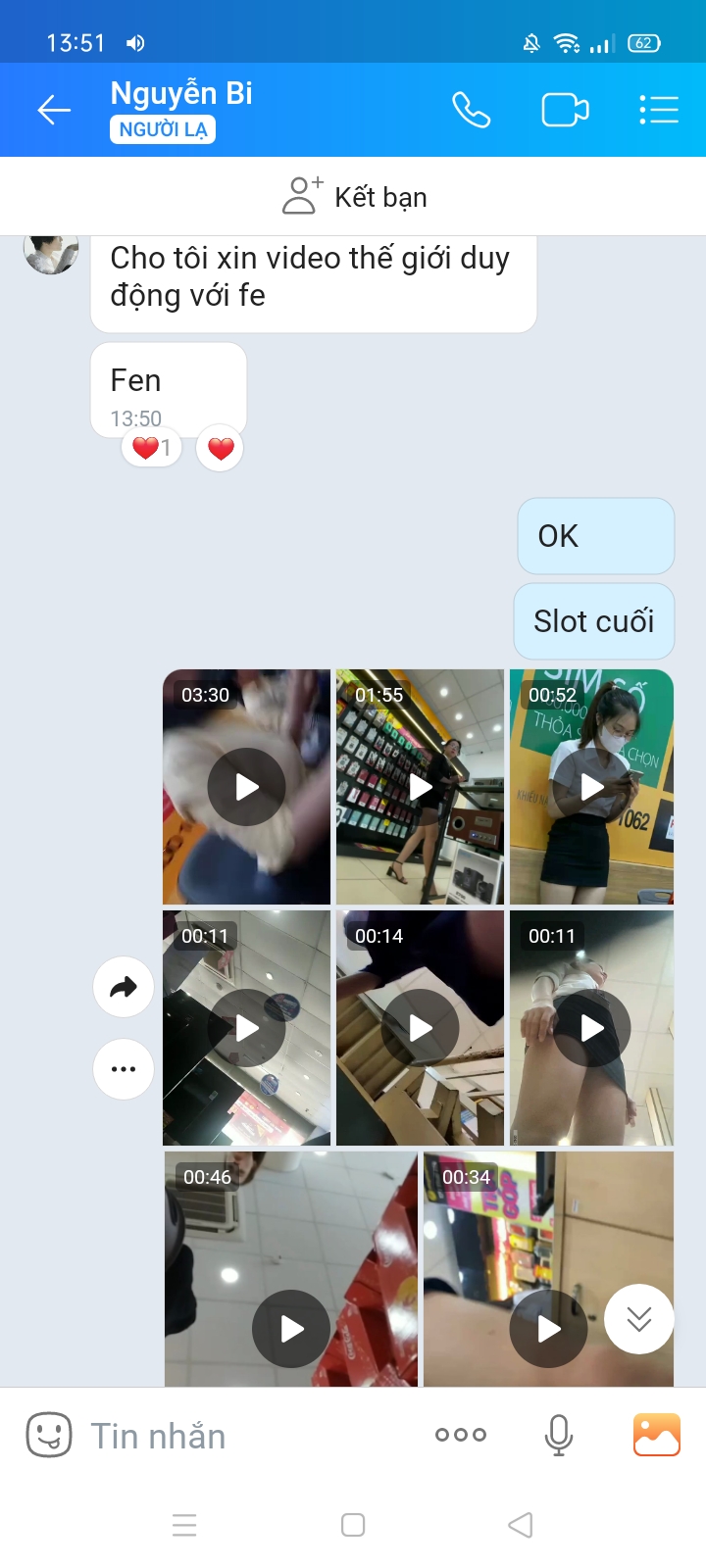Open the chat options list icon
706x1568 pixels.
pos(658,110)
